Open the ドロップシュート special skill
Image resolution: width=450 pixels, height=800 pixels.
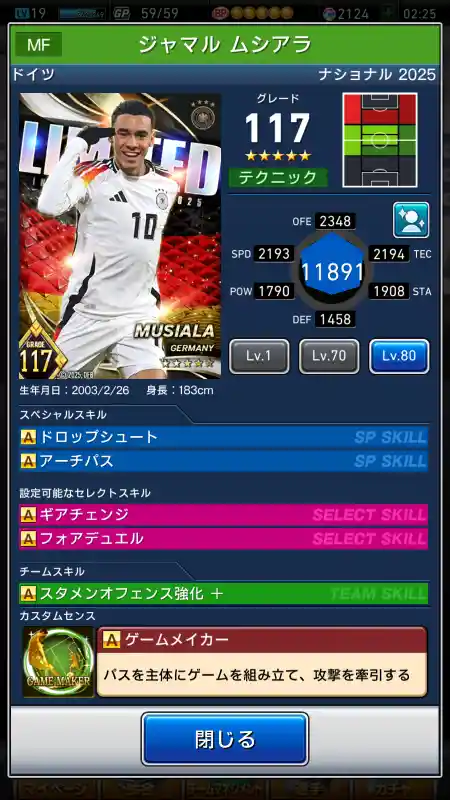click(223, 437)
